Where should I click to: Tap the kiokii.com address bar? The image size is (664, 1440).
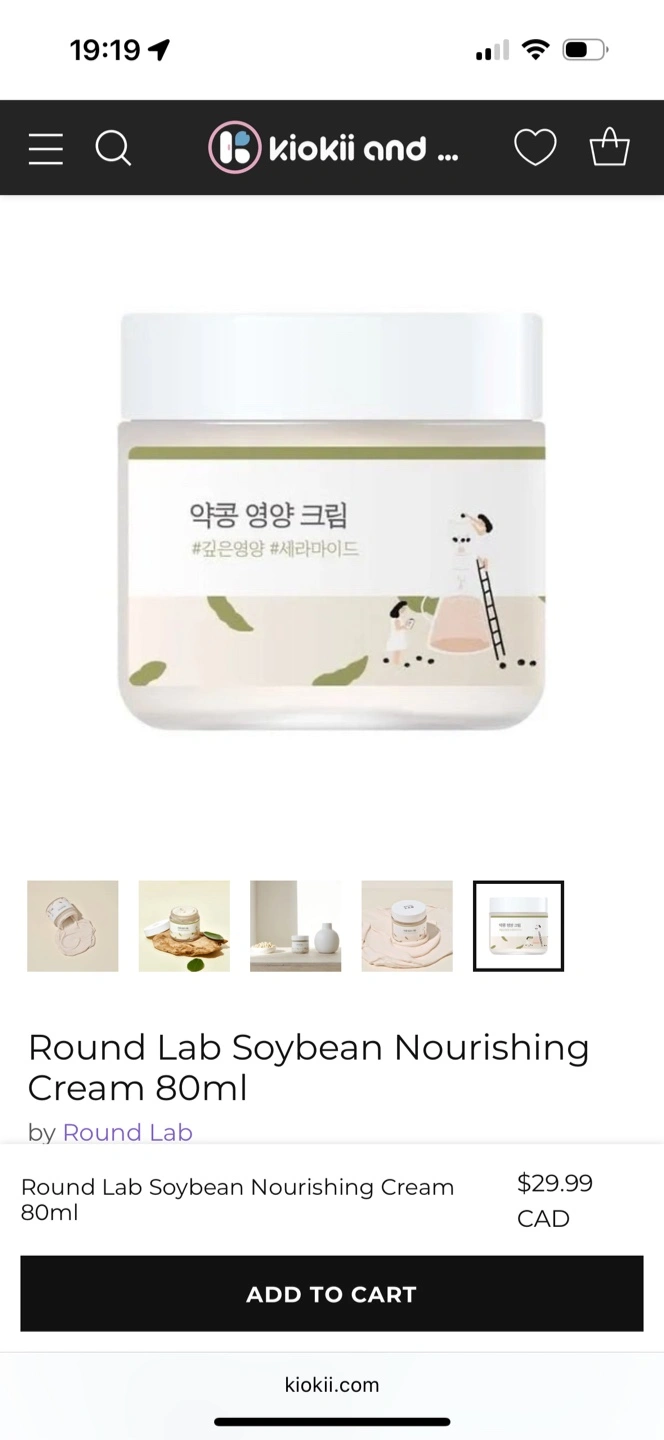[x=331, y=1385]
